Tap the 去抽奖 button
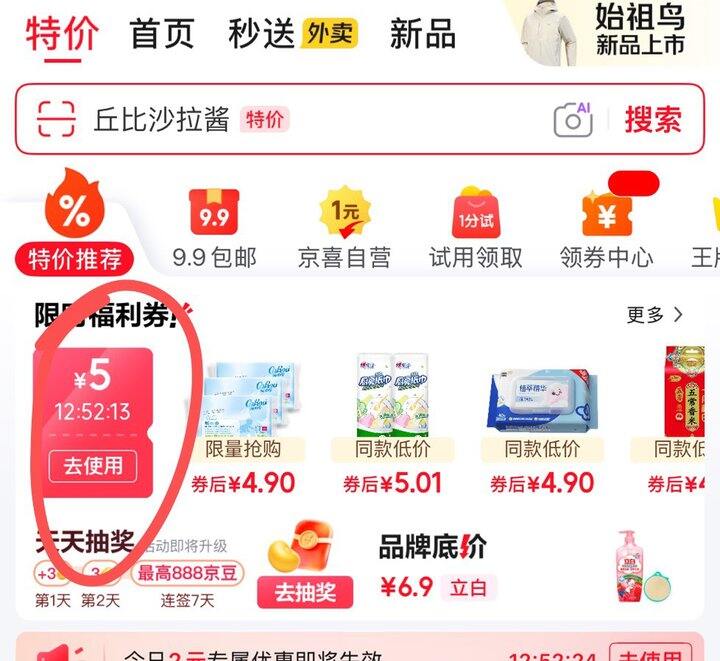Image resolution: width=720 pixels, height=661 pixels. 305,592
